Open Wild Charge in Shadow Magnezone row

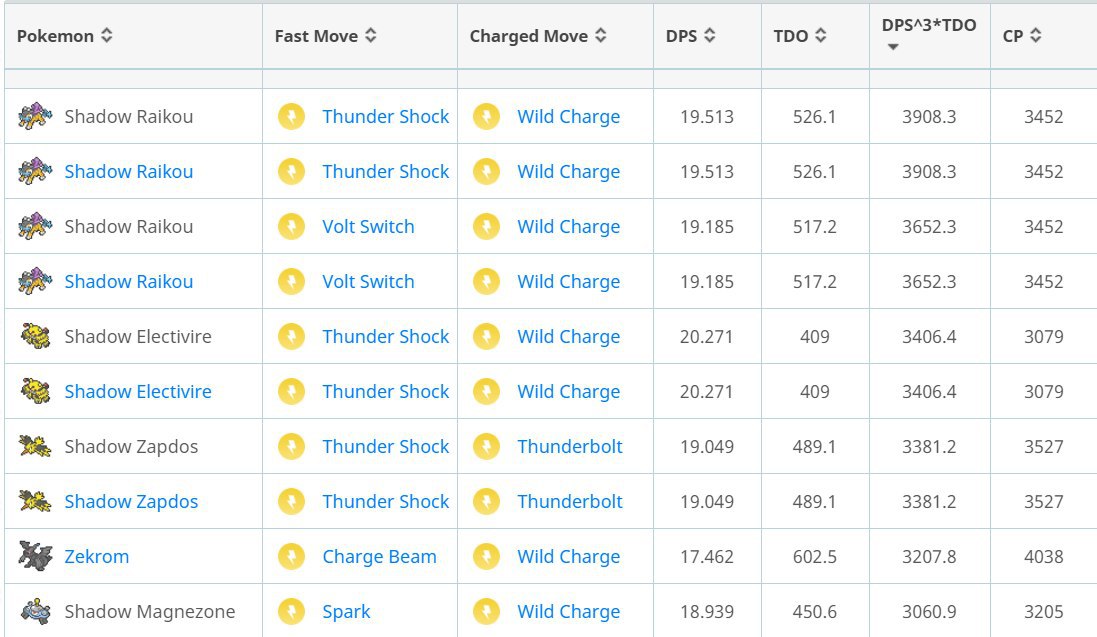tap(568, 612)
